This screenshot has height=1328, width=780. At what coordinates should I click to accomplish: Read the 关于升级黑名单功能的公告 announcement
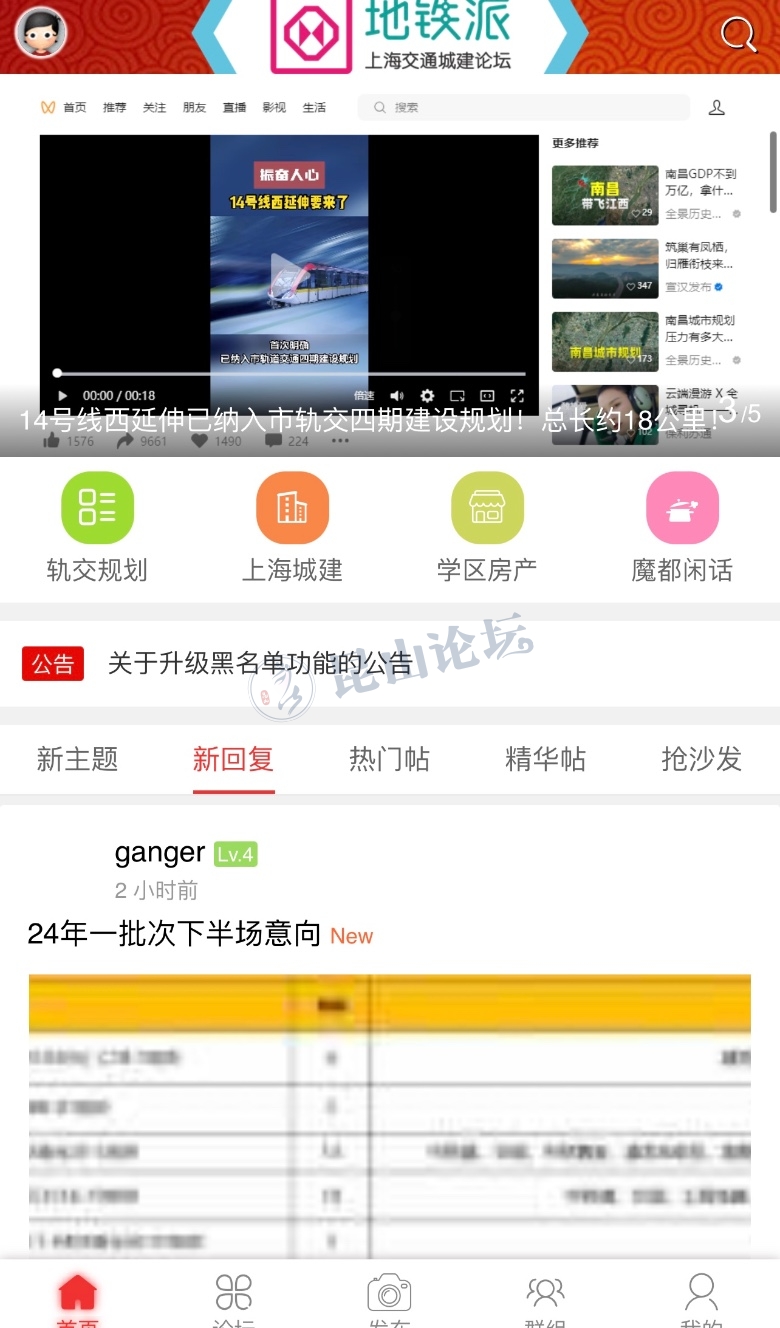coord(260,664)
